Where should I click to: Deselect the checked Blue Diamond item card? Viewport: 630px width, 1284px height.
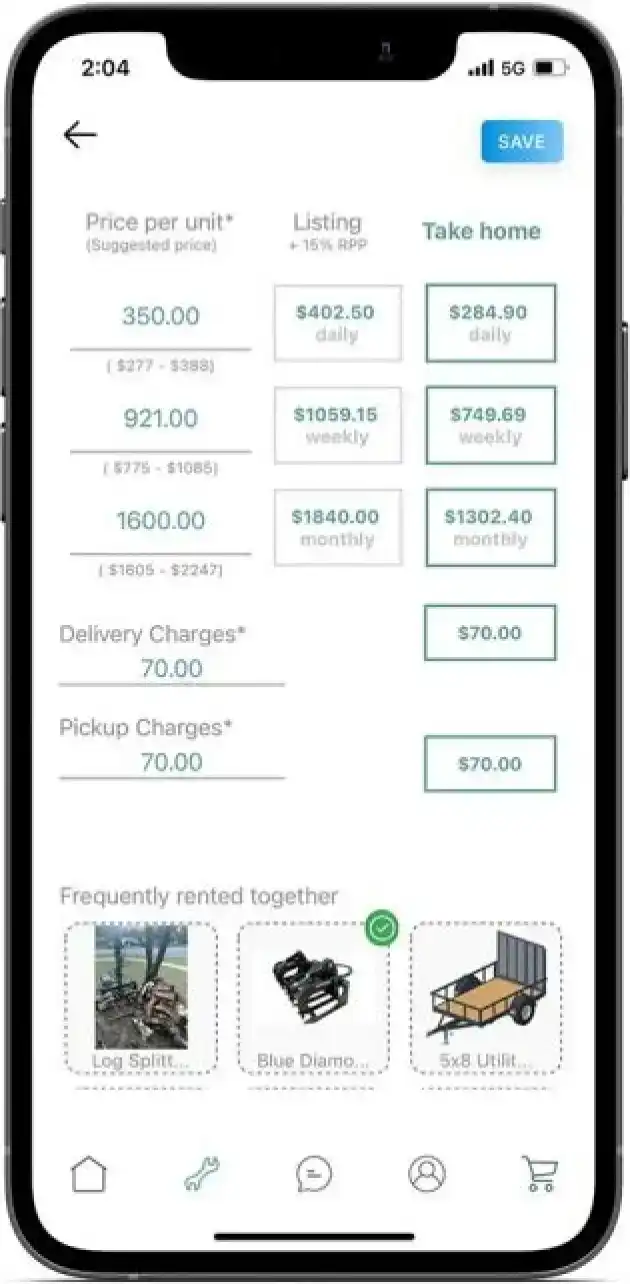313,997
